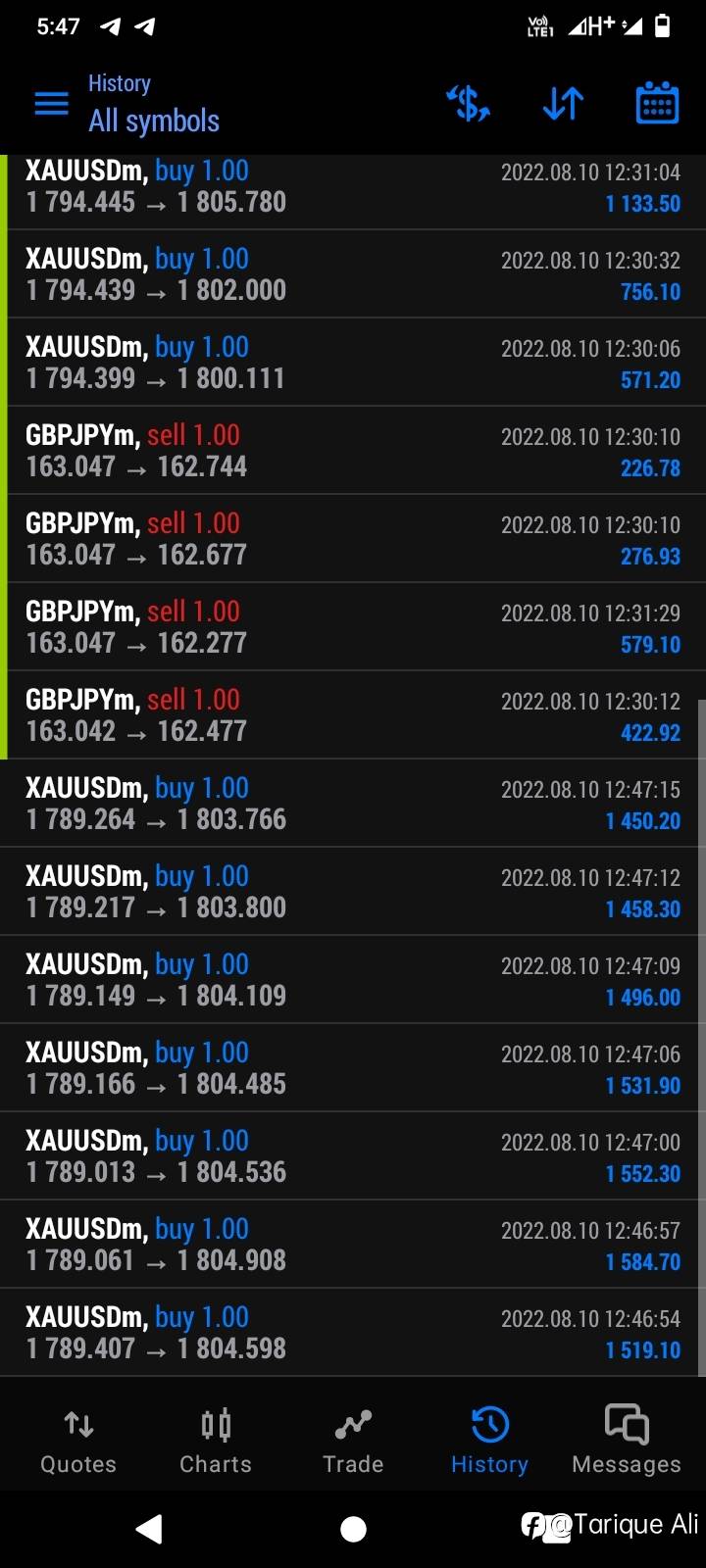Open GBPJPYm sell trade with profit 226.78
The width and height of the screenshot is (706, 1568).
coord(353,451)
